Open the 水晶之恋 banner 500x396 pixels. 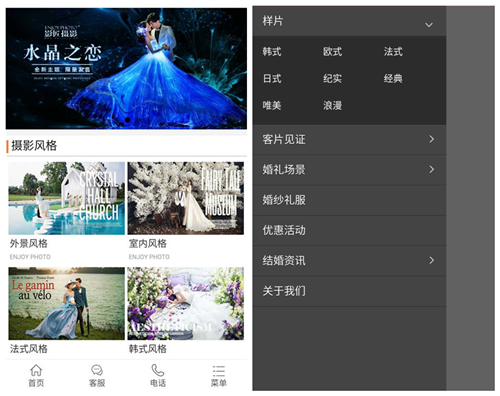pos(126,69)
